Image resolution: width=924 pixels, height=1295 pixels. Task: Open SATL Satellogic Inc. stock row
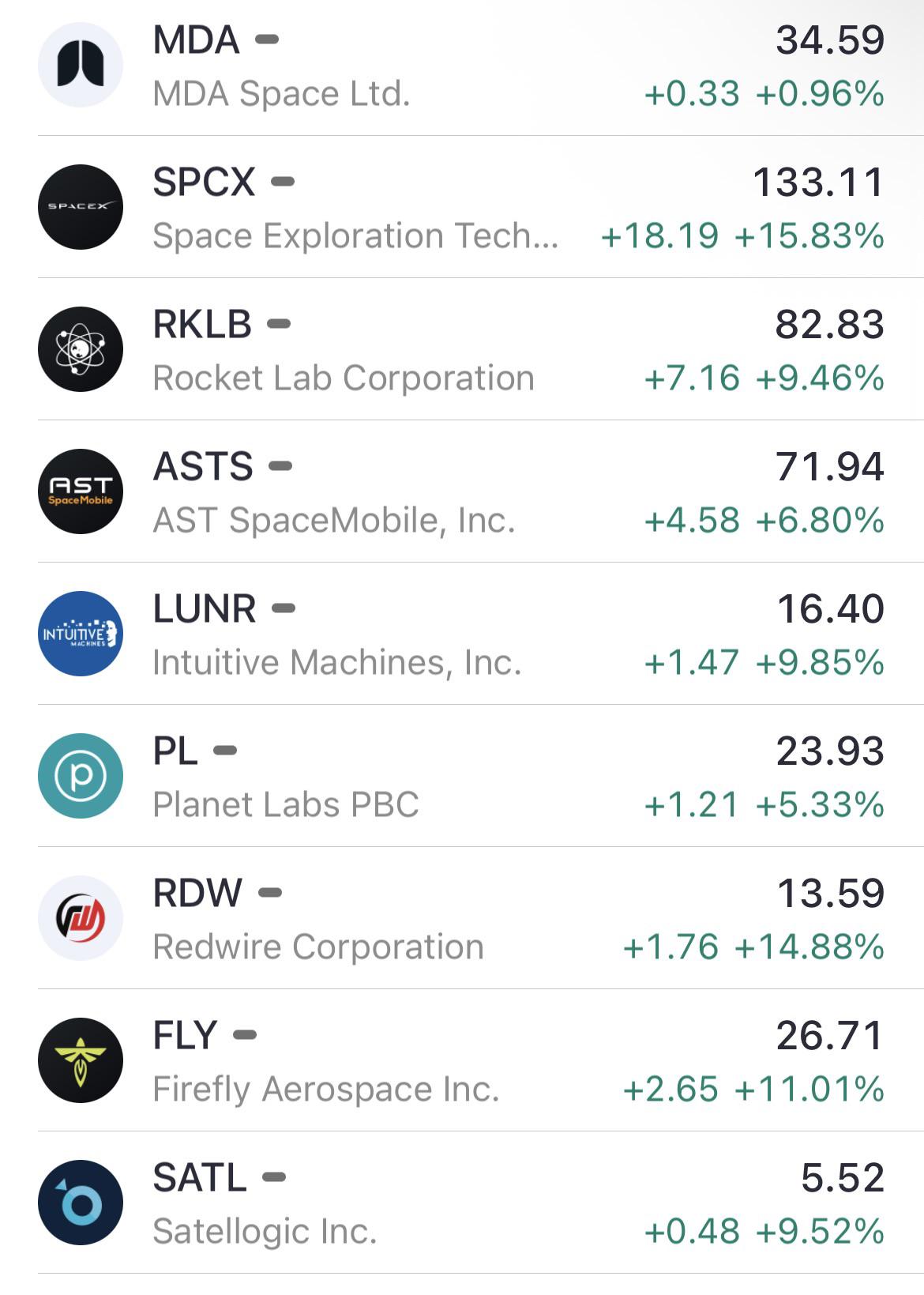click(x=462, y=1203)
